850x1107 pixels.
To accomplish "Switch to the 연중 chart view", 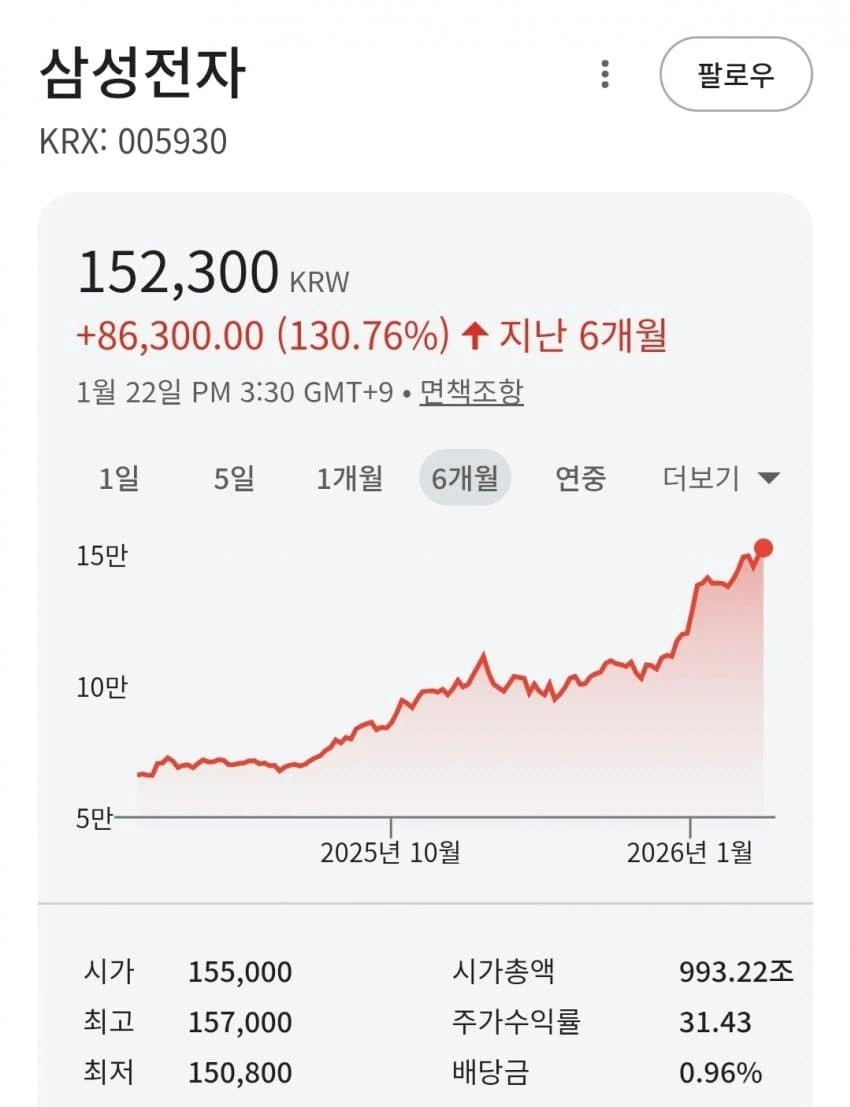I will (x=582, y=479).
